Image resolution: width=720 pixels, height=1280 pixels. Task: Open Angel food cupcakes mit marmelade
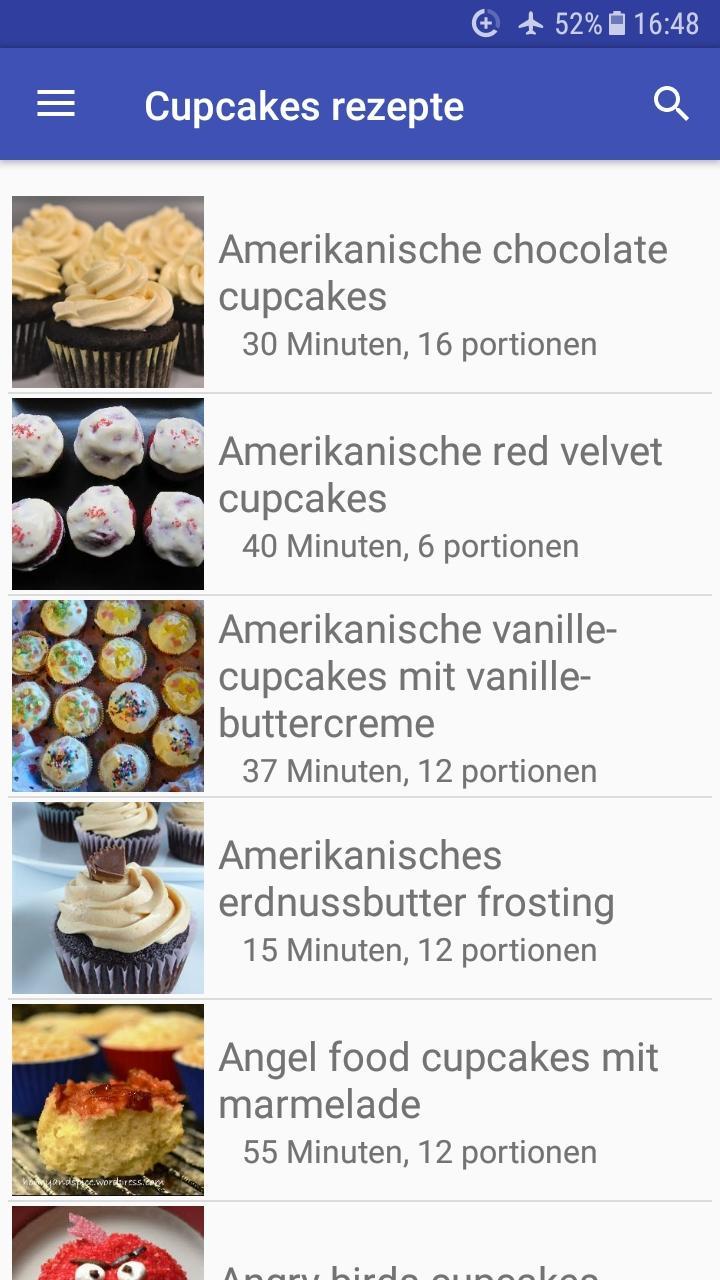click(360, 1100)
